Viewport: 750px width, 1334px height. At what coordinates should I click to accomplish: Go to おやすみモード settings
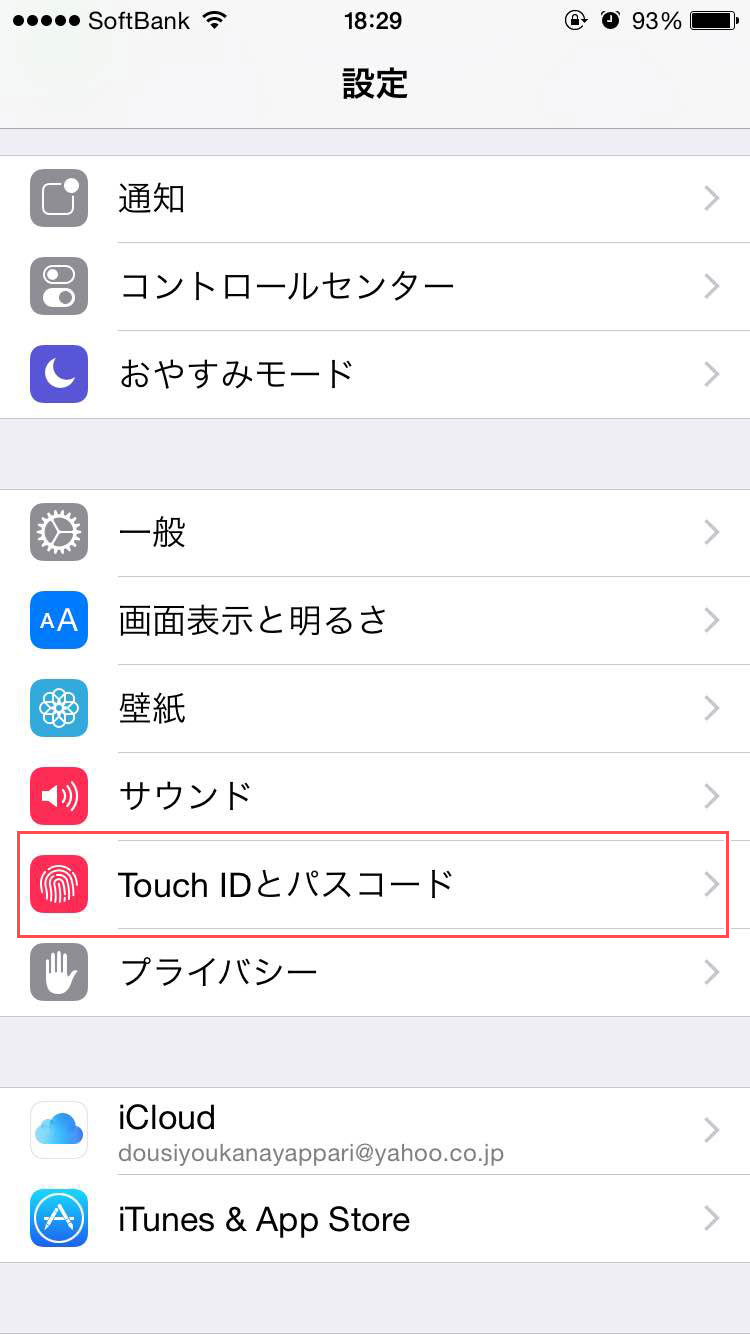375,374
